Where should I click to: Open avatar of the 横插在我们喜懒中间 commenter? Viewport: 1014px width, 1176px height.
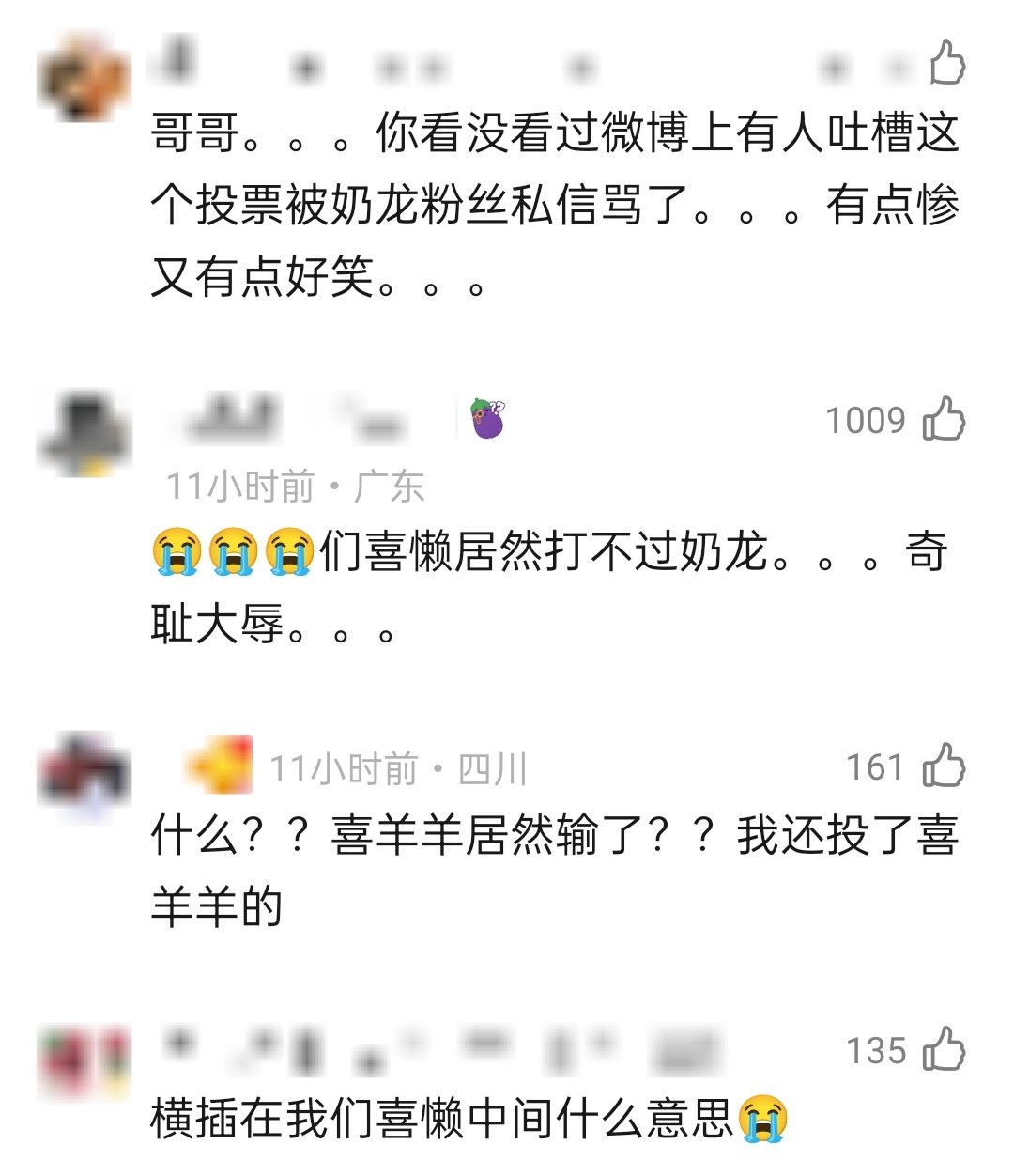click(x=84, y=1061)
